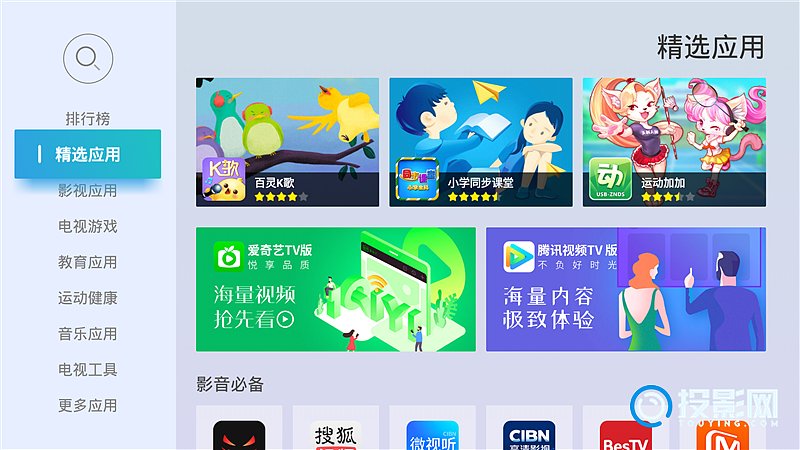This screenshot has width=800, height=450.
Task: Open the 运动加加 app card
Action: click(674, 142)
